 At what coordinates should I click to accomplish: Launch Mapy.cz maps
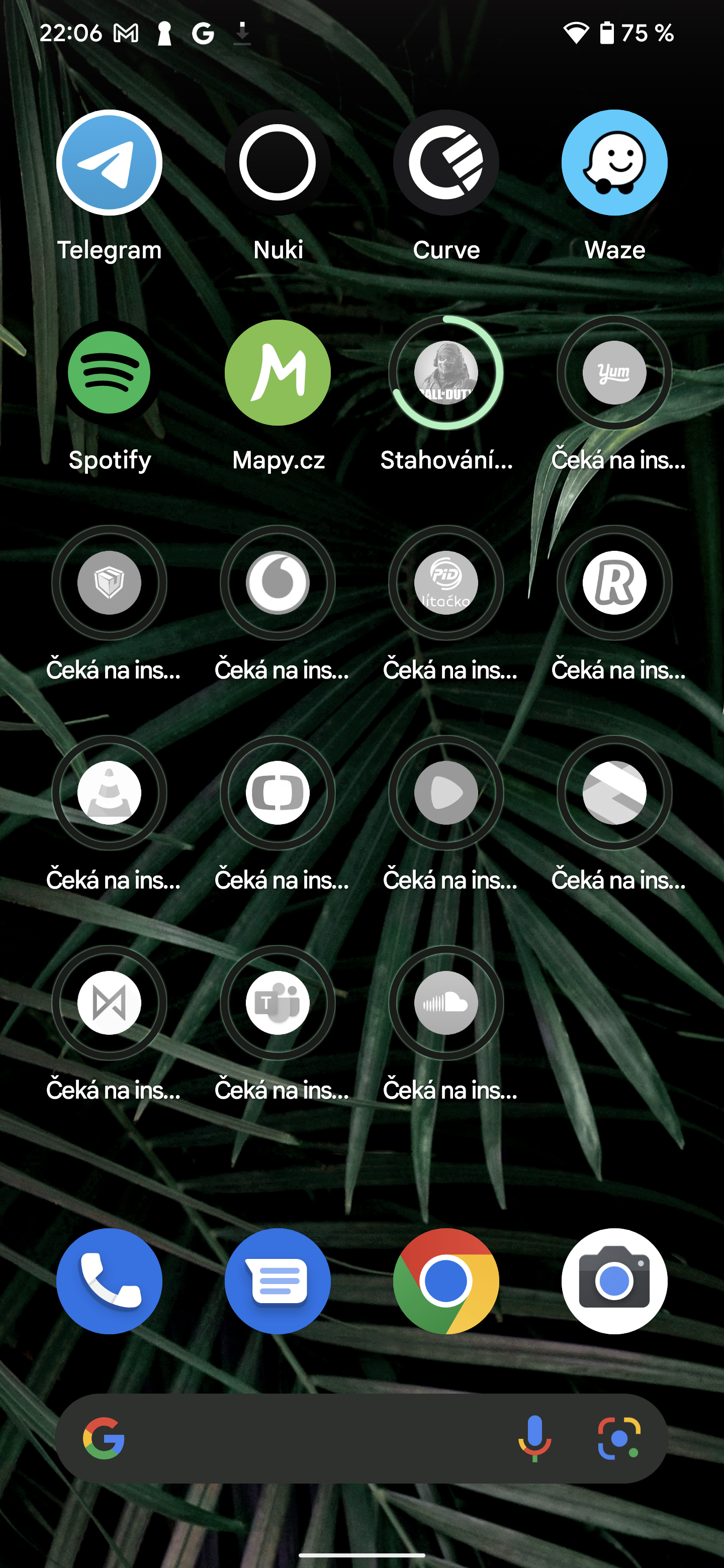(278, 372)
